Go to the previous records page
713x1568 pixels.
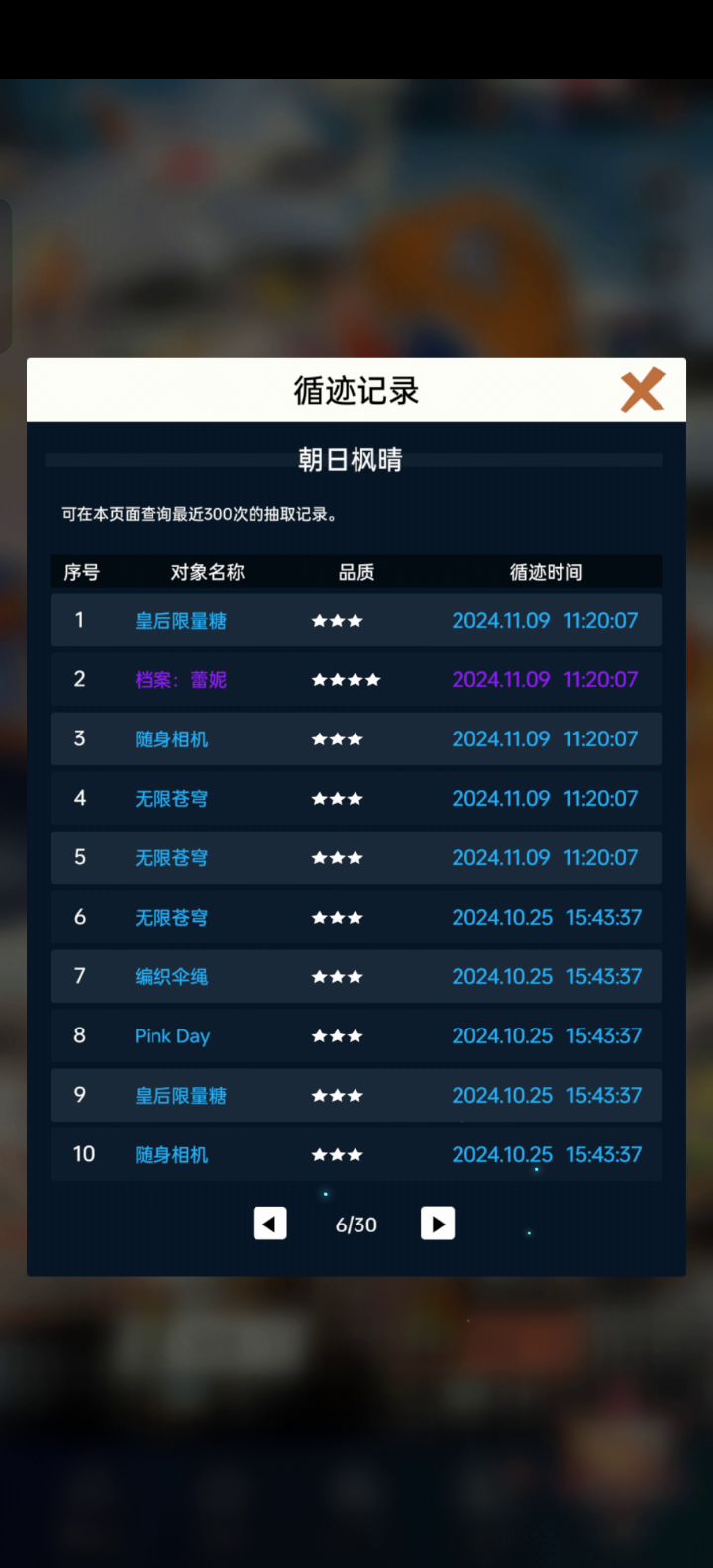coord(270,1224)
